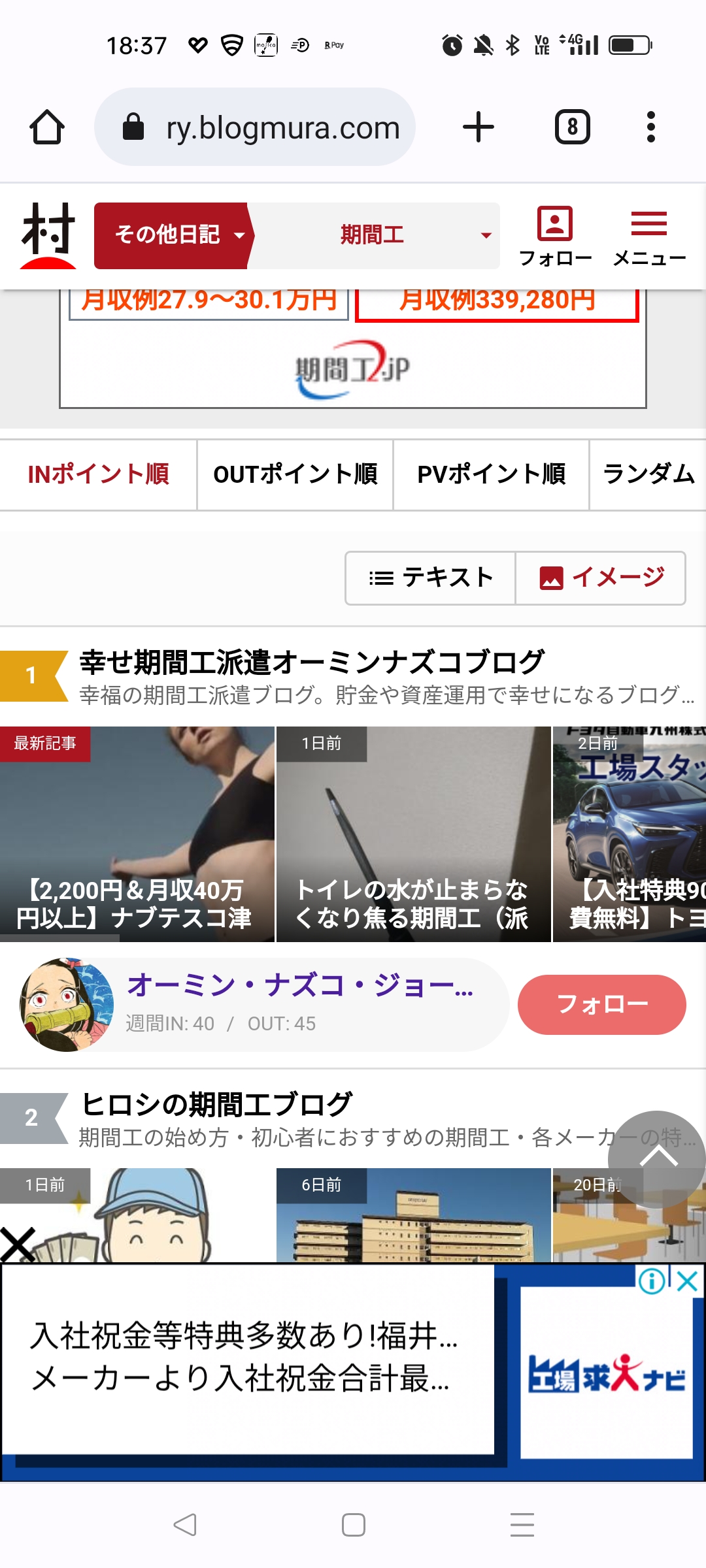
Task: Switch to the PVポイント順 tab
Action: (491, 474)
